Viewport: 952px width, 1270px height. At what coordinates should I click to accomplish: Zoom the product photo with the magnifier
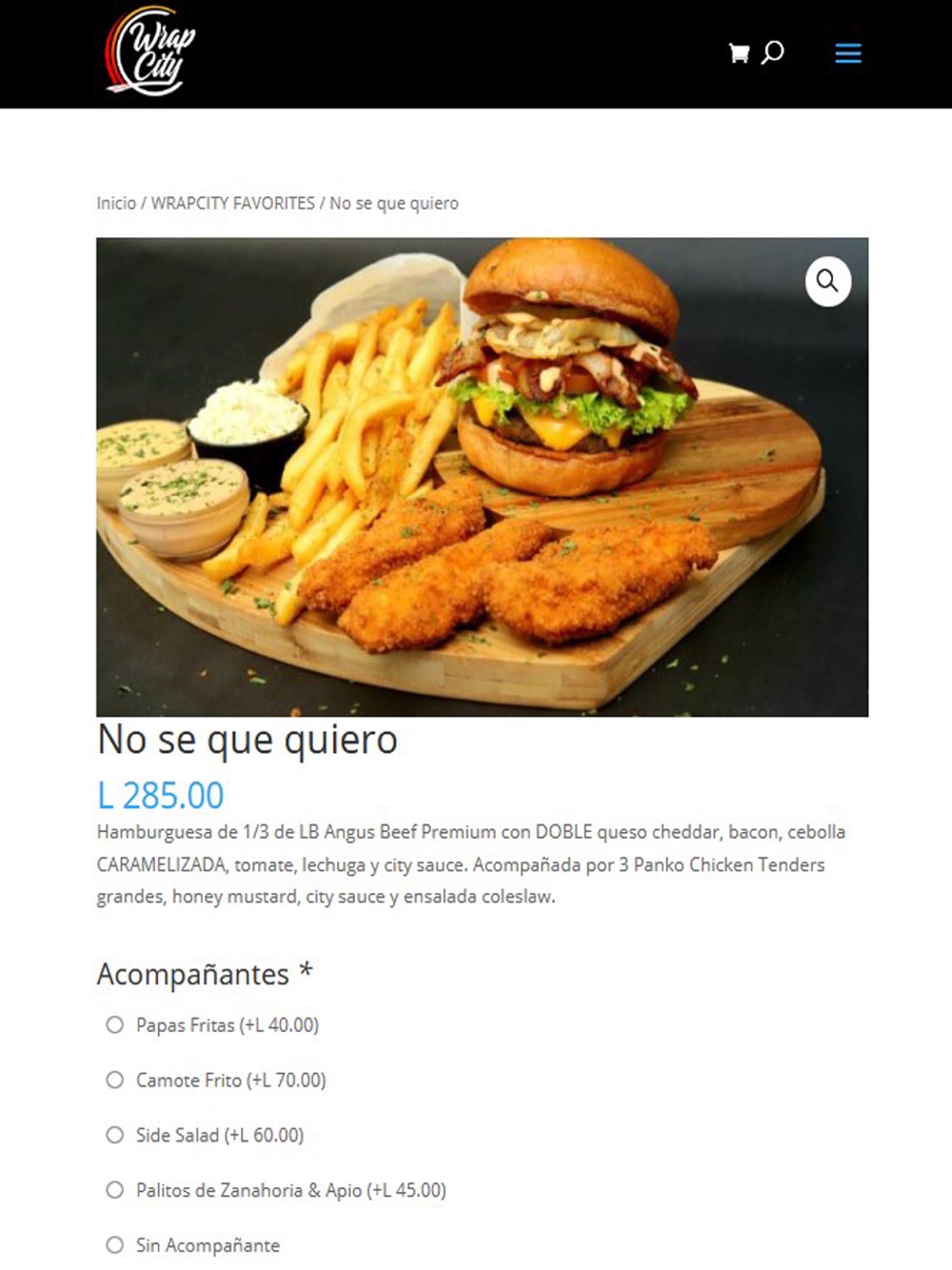827,281
